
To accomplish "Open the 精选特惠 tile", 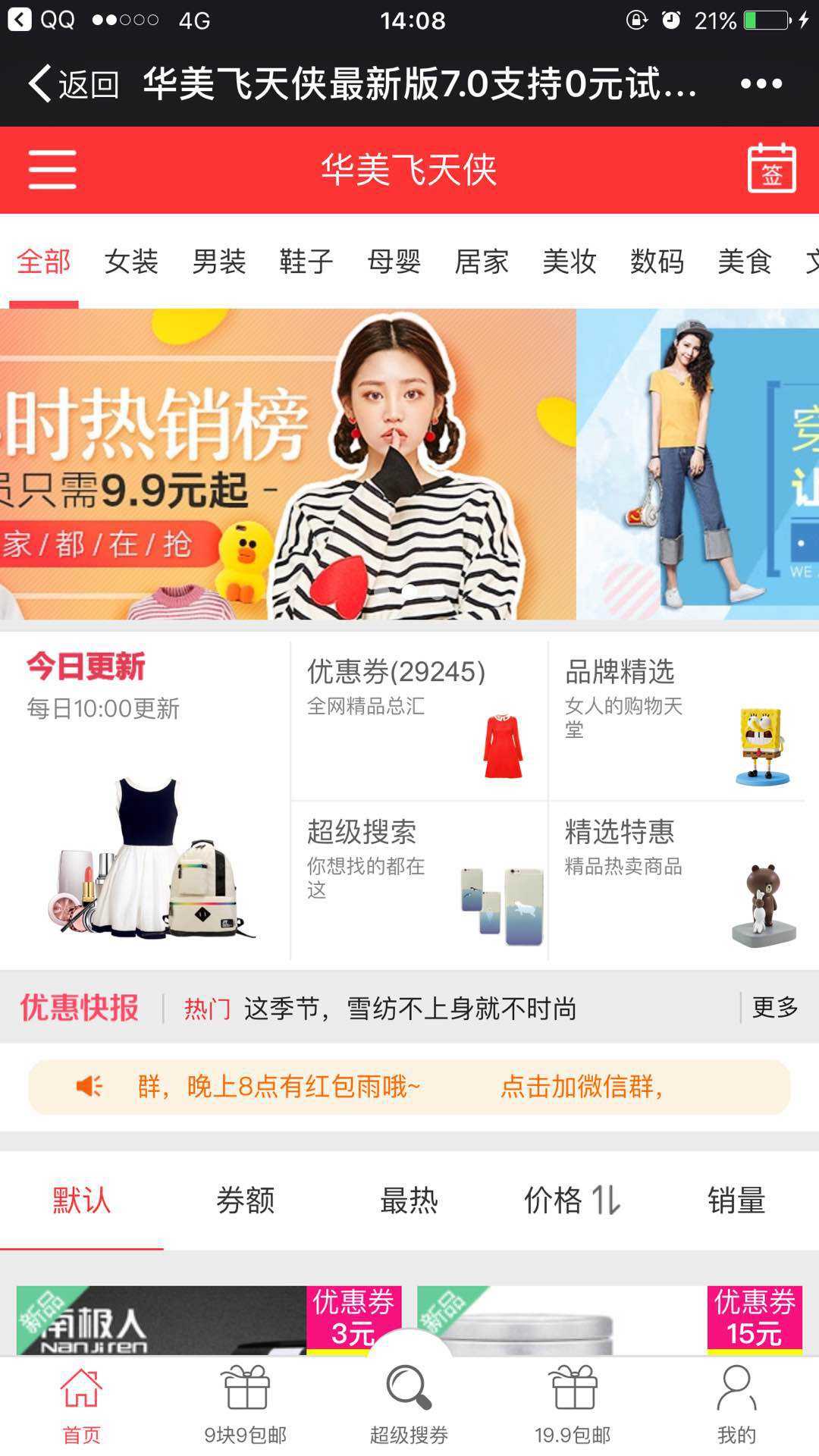I will (676, 881).
